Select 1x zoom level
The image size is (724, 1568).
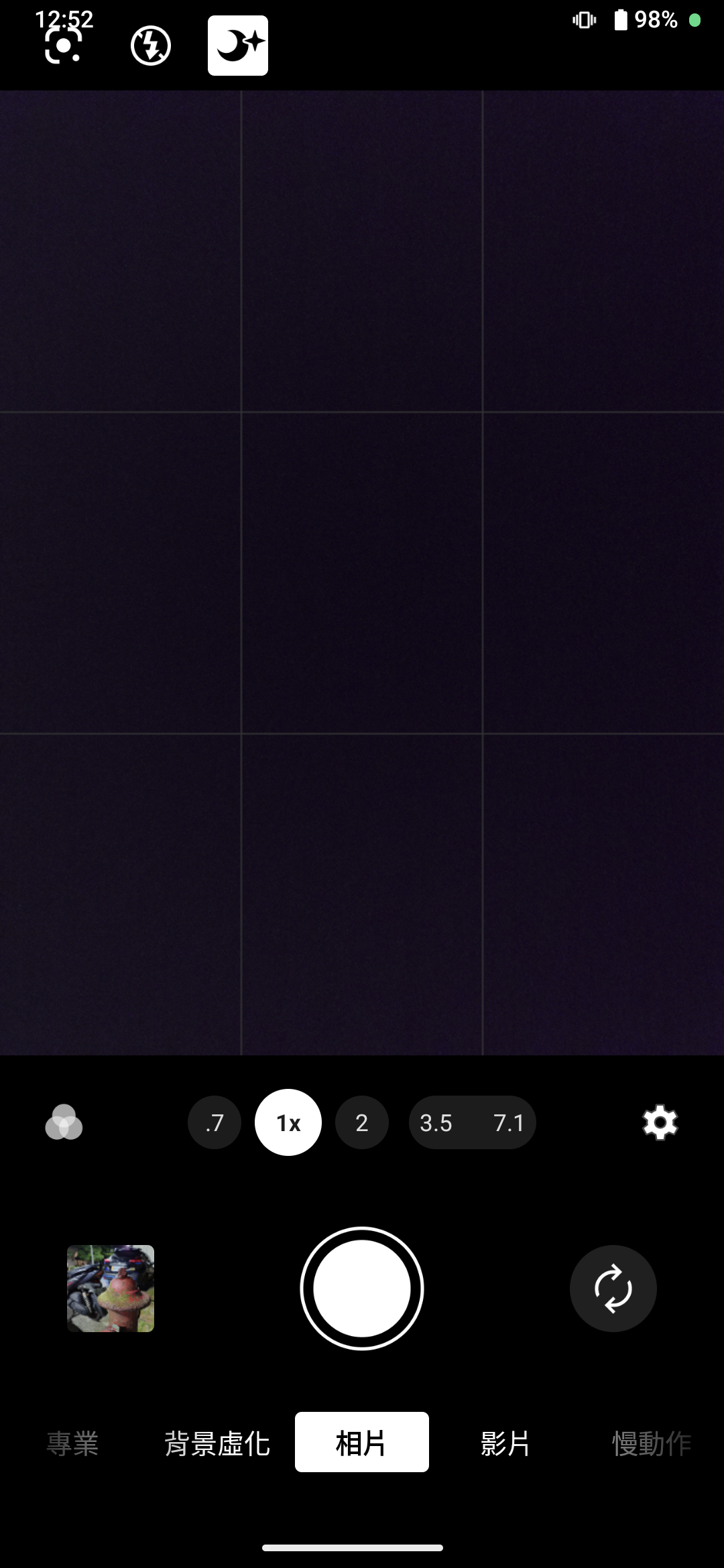[x=288, y=1122]
